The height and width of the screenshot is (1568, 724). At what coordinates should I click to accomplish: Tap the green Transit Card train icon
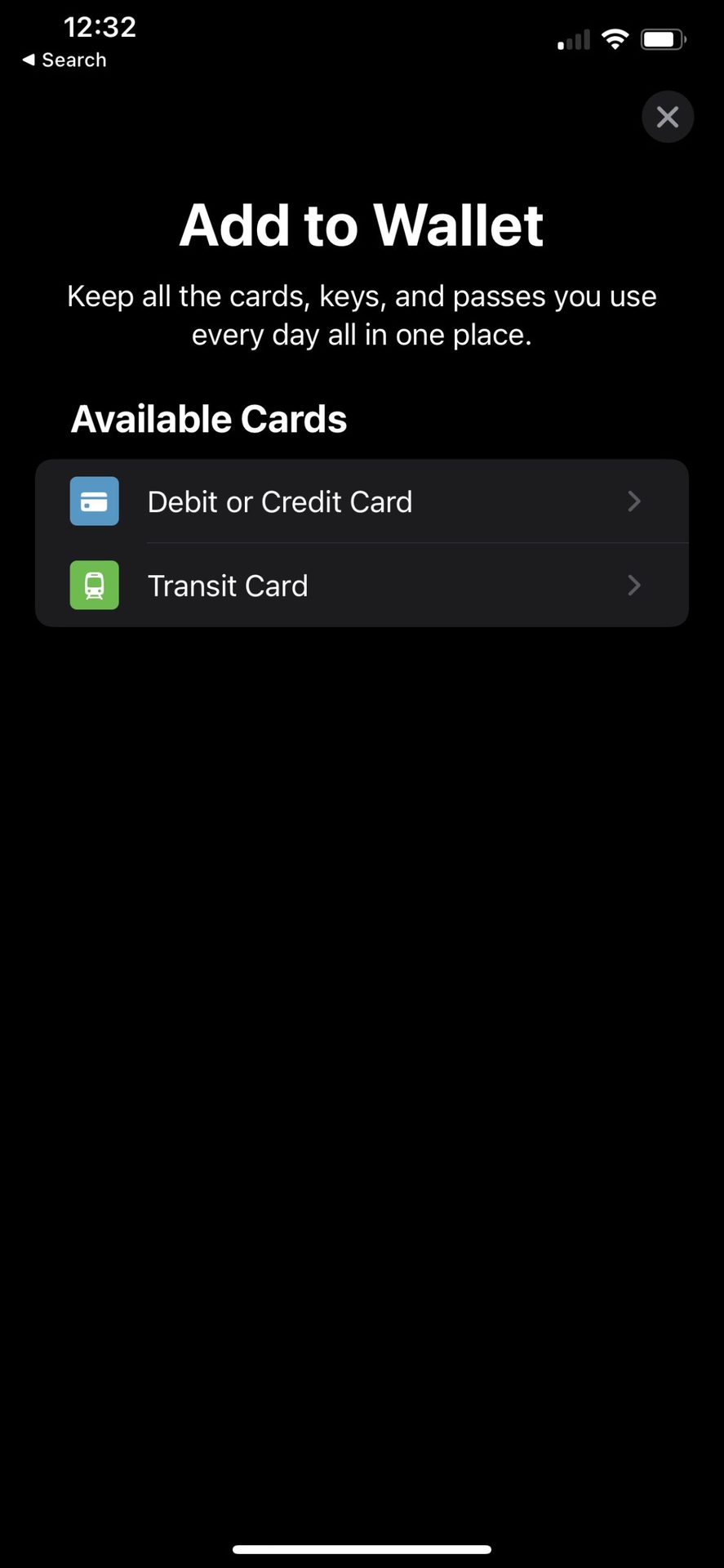click(94, 585)
